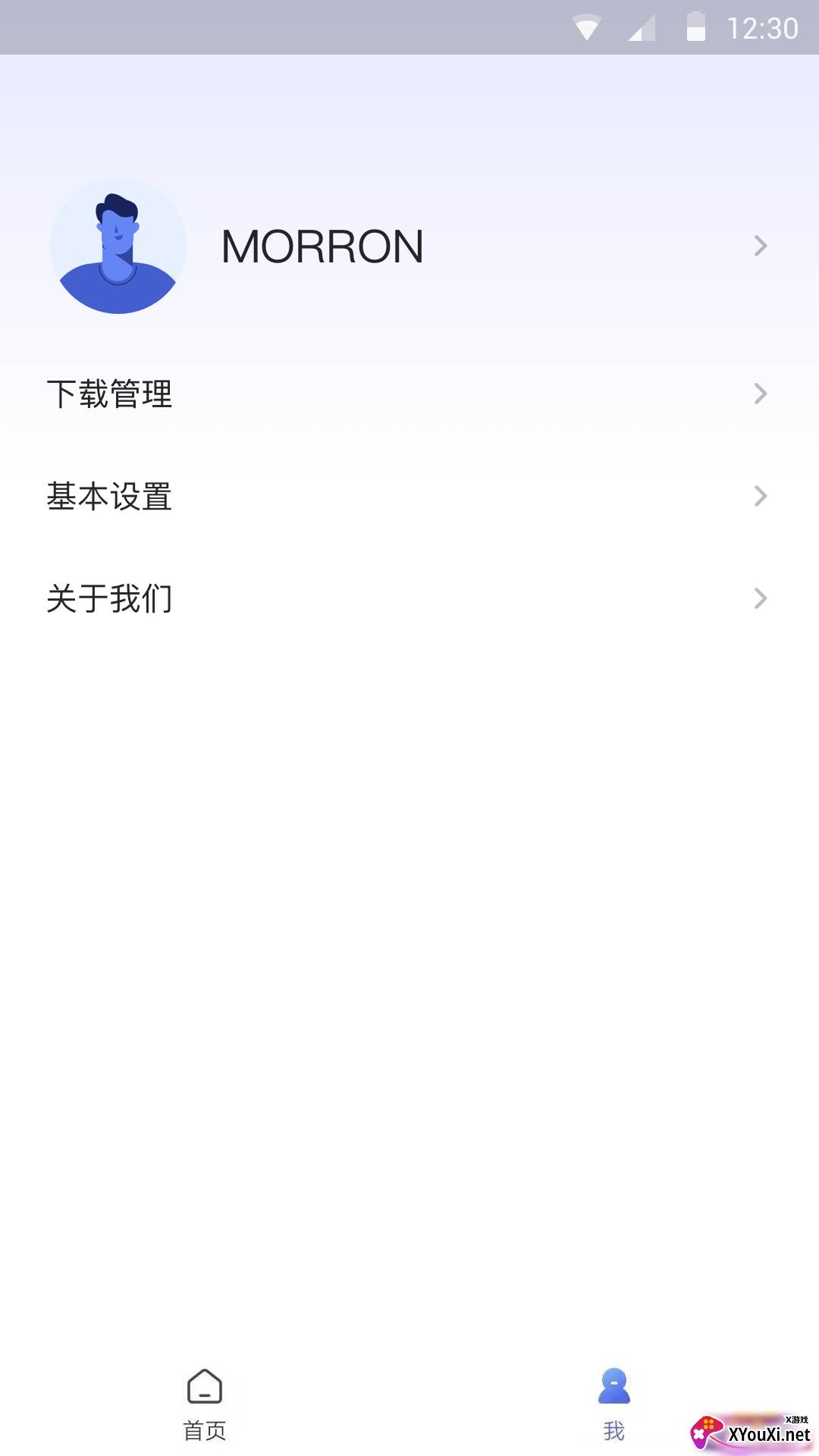This screenshot has height=1456, width=819.
Task: Switch to the 首页 home tab
Action: click(x=205, y=1404)
